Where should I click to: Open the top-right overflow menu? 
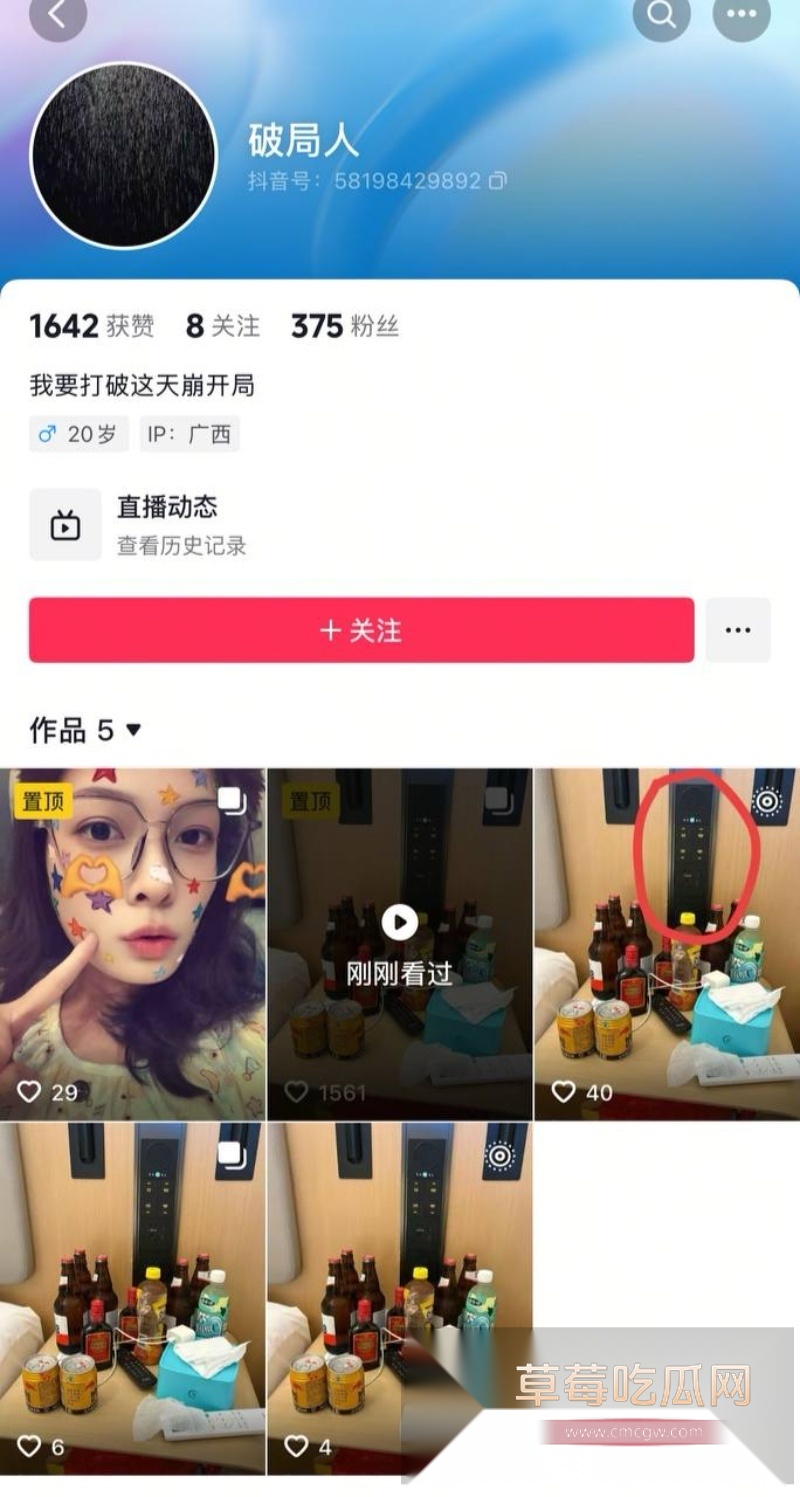(x=741, y=14)
